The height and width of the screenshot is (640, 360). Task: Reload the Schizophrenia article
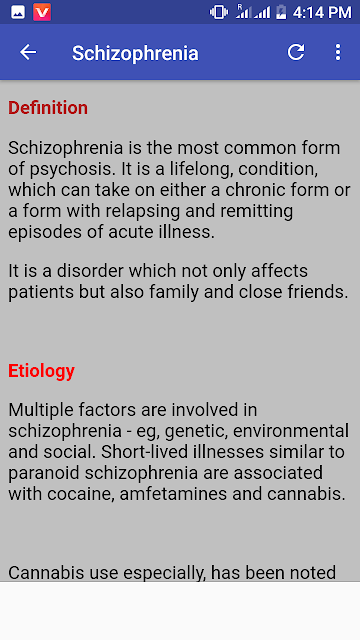tap(296, 52)
